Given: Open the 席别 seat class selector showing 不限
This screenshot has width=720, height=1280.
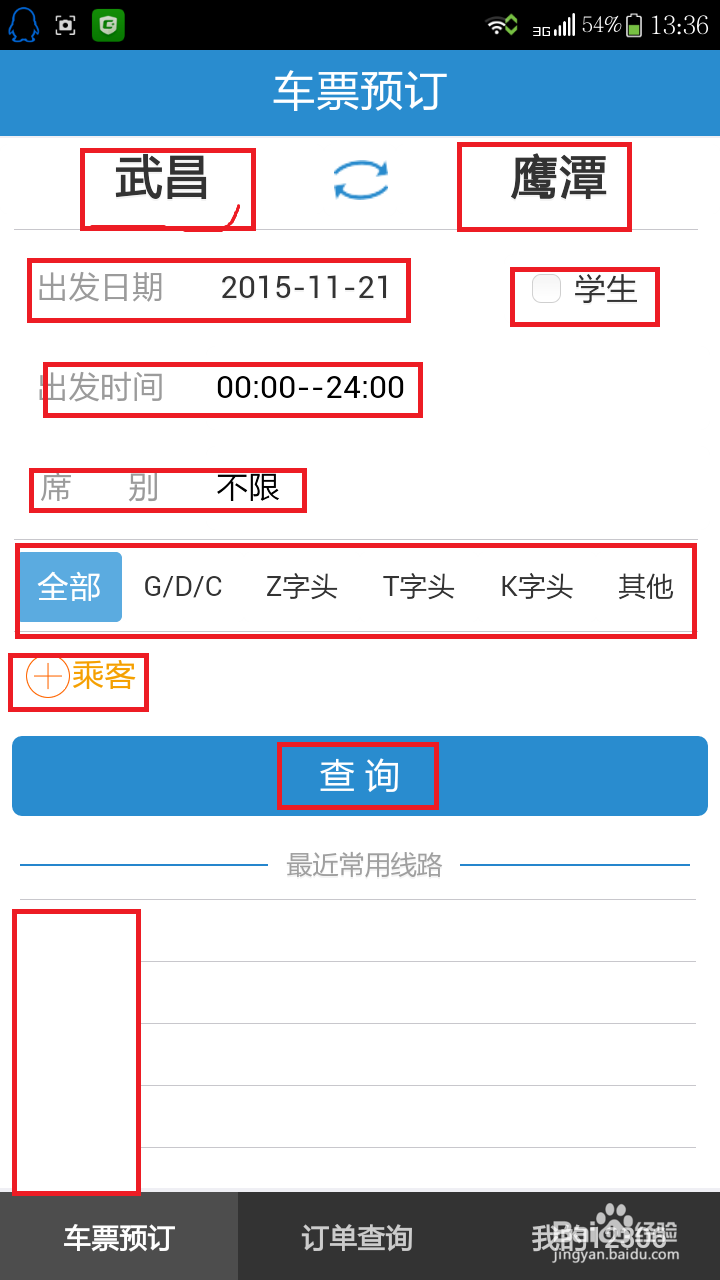Looking at the screenshot, I should 167,489.
